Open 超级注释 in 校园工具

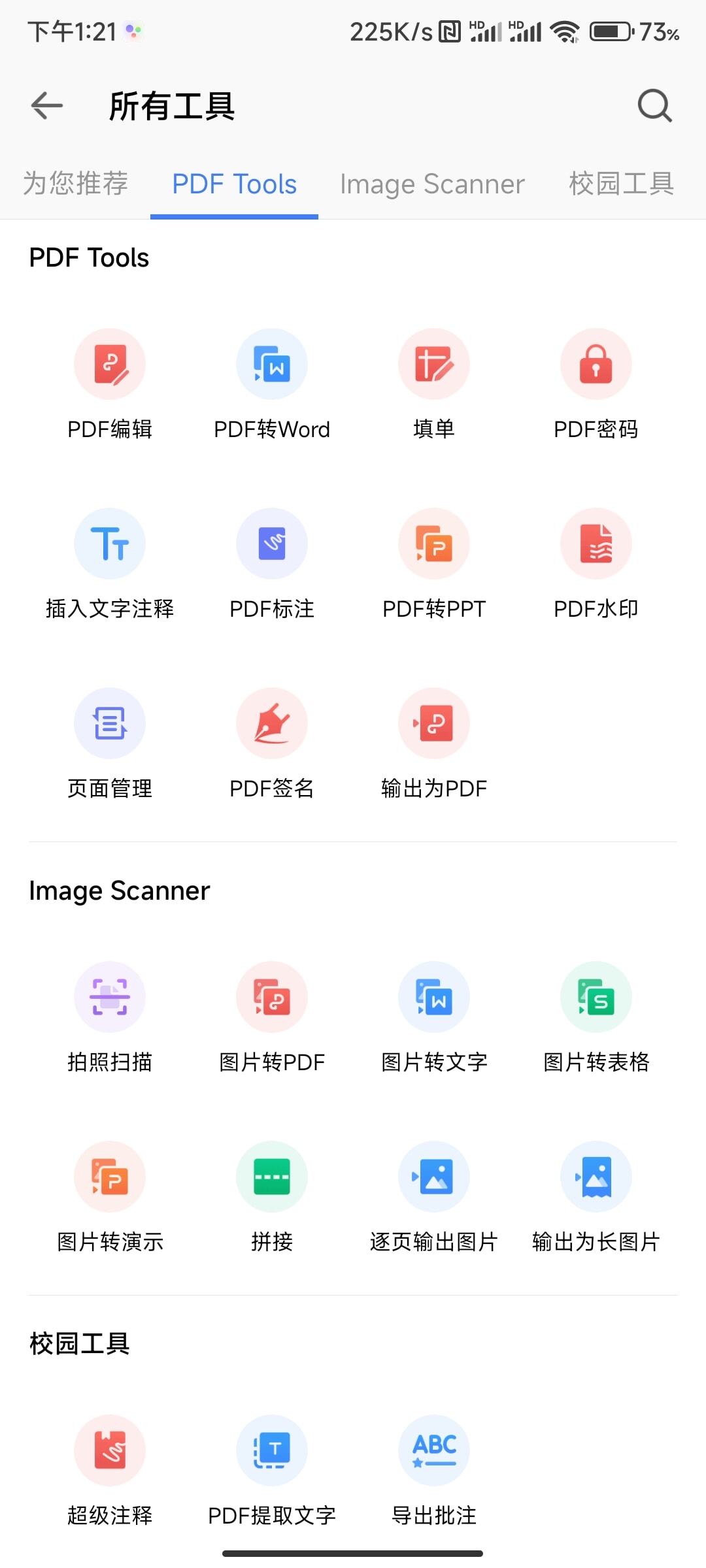click(x=109, y=1470)
